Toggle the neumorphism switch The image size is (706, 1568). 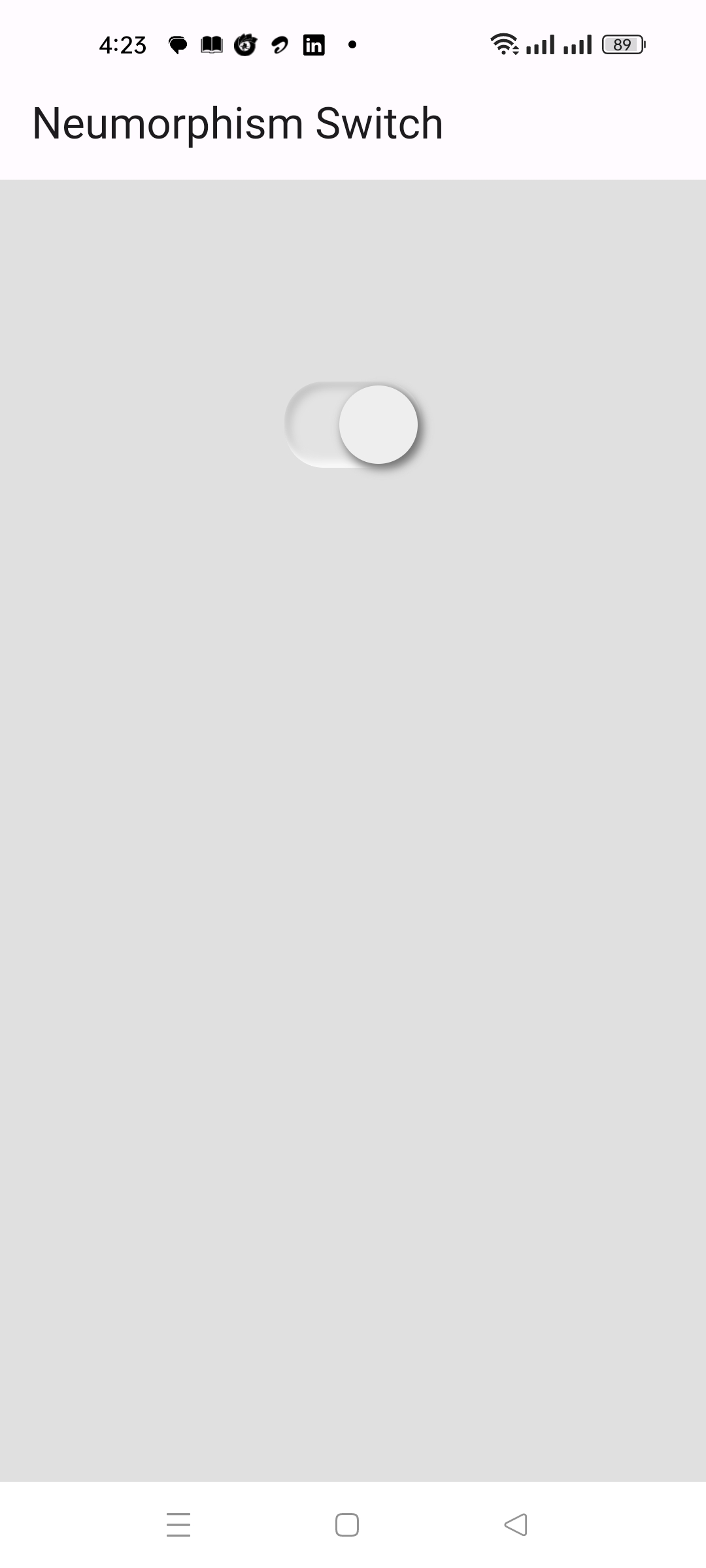(x=352, y=425)
